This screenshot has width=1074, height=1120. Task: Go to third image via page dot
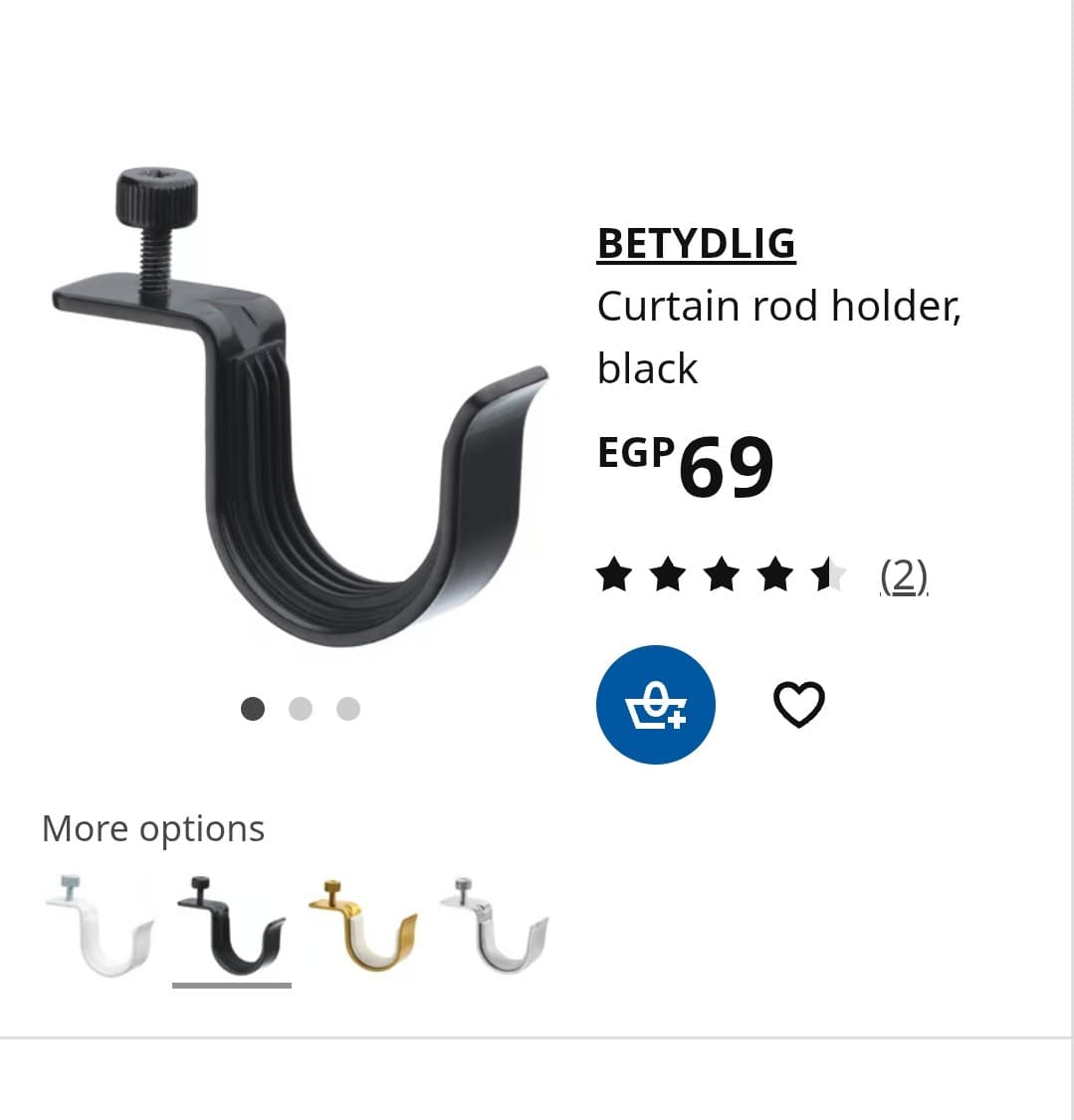tap(348, 709)
